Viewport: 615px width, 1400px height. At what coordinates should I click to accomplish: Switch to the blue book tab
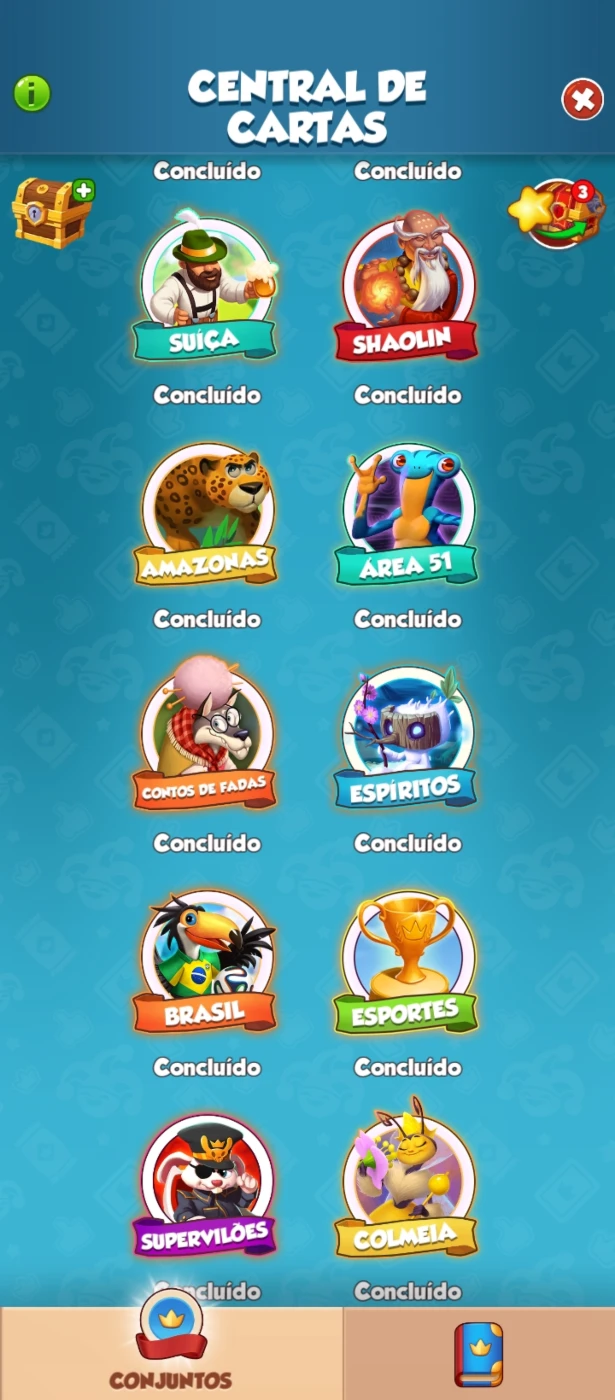pos(479,1353)
